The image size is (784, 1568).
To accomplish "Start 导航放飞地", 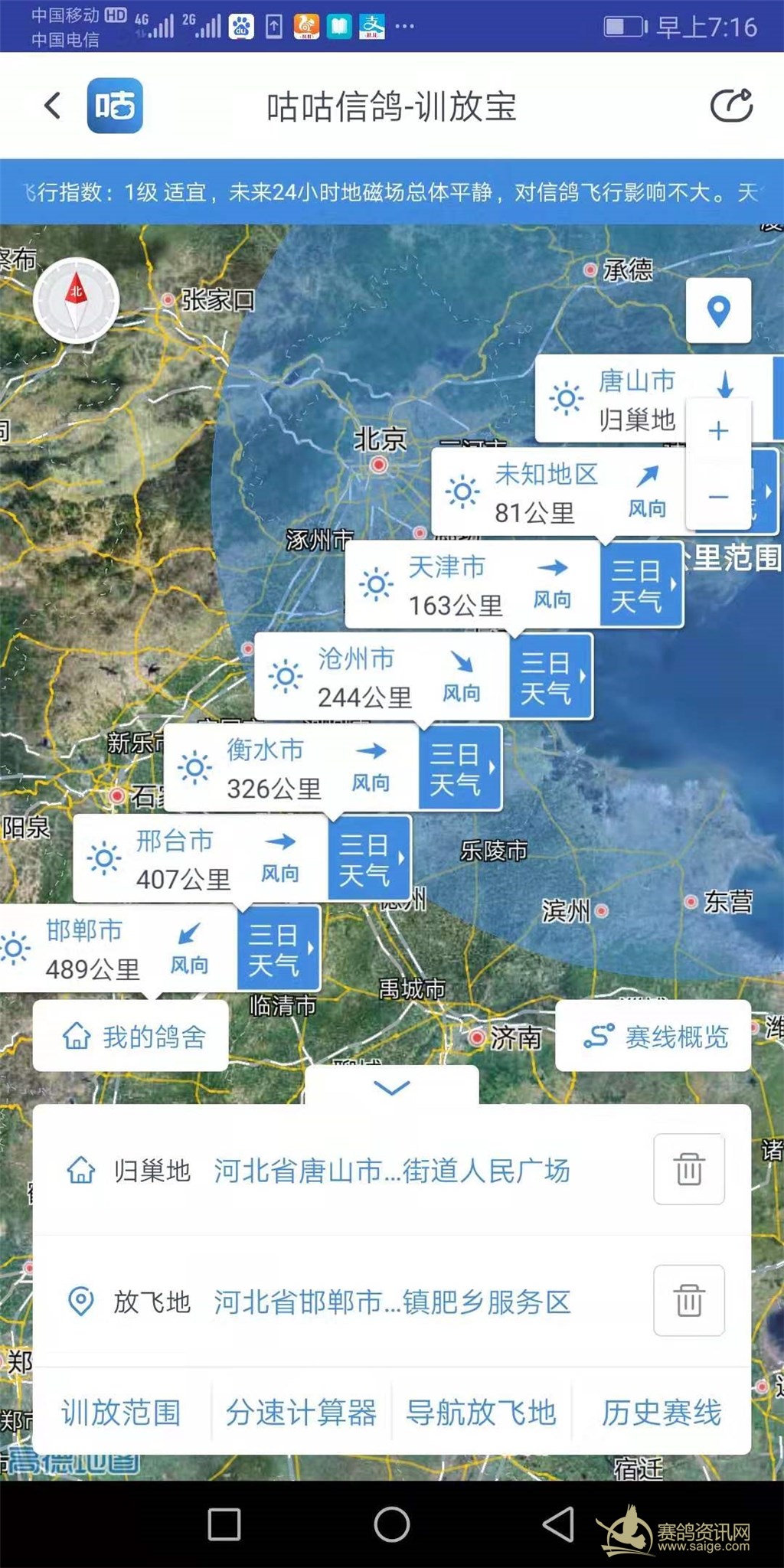I will (x=481, y=1413).
